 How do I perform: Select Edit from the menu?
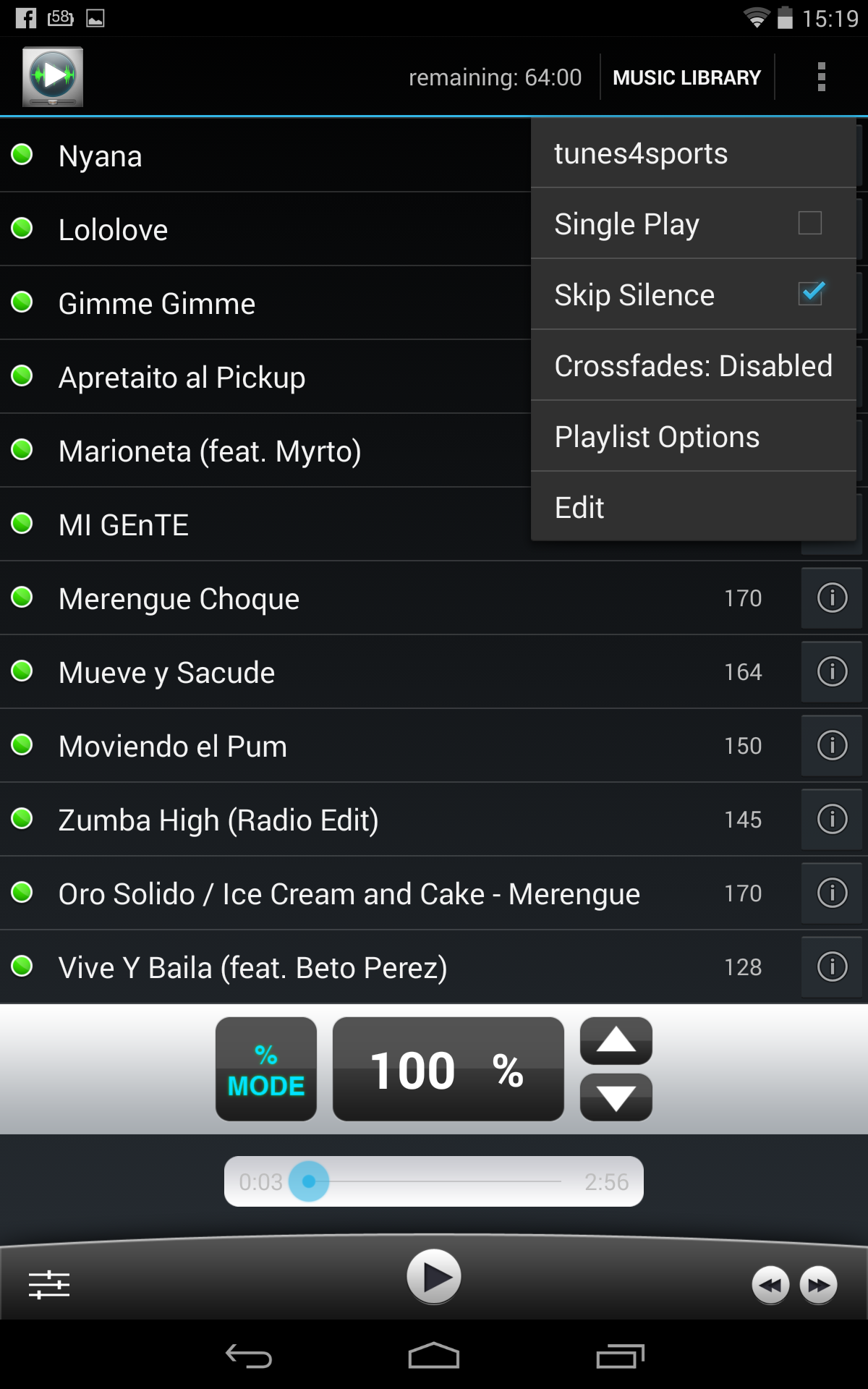tap(694, 508)
